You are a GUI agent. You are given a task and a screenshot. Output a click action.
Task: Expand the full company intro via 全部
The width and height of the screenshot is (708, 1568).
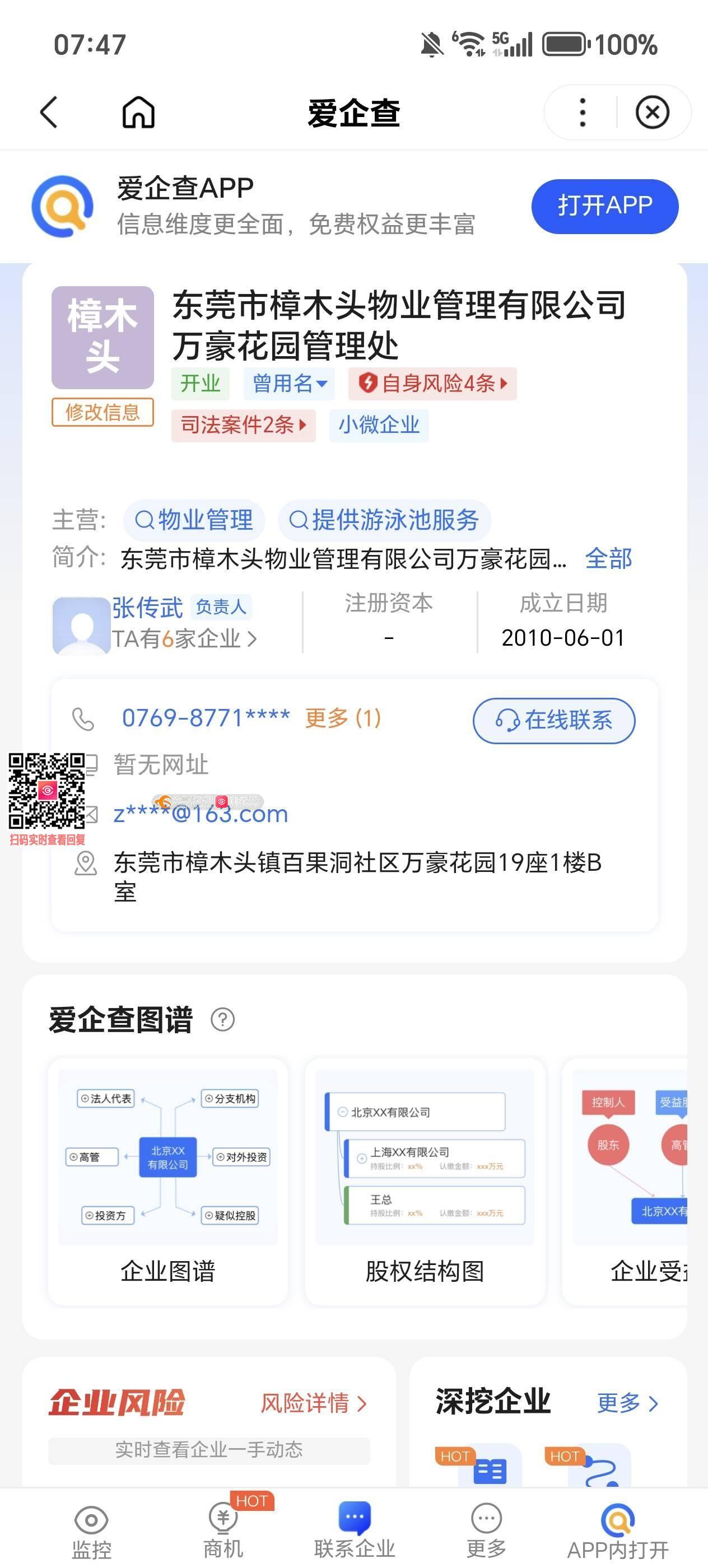coord(608,558)
